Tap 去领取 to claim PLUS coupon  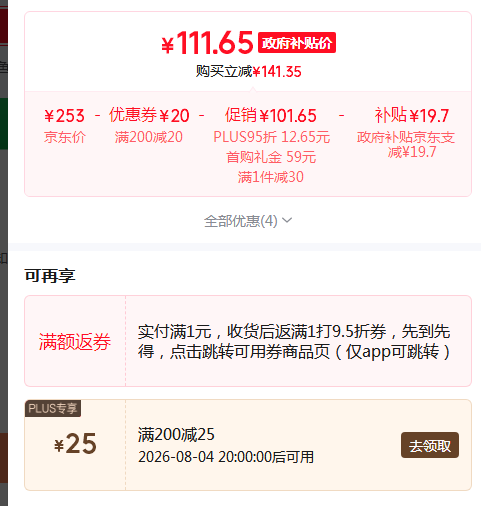point(430,445)
